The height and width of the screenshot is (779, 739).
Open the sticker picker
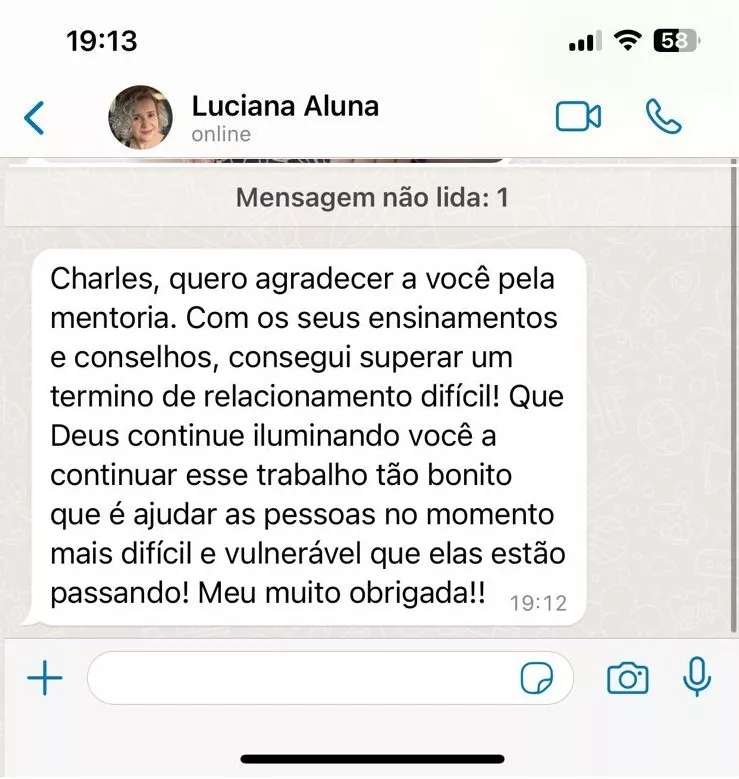[x=537, y=680]
